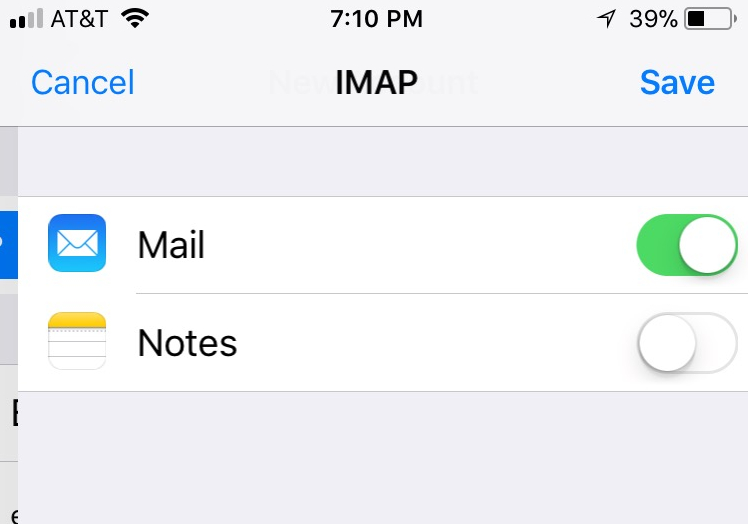The width and height of the screenshot is (748, 524).
Task: Cancel the IMAP account setup
Action: 82,82
